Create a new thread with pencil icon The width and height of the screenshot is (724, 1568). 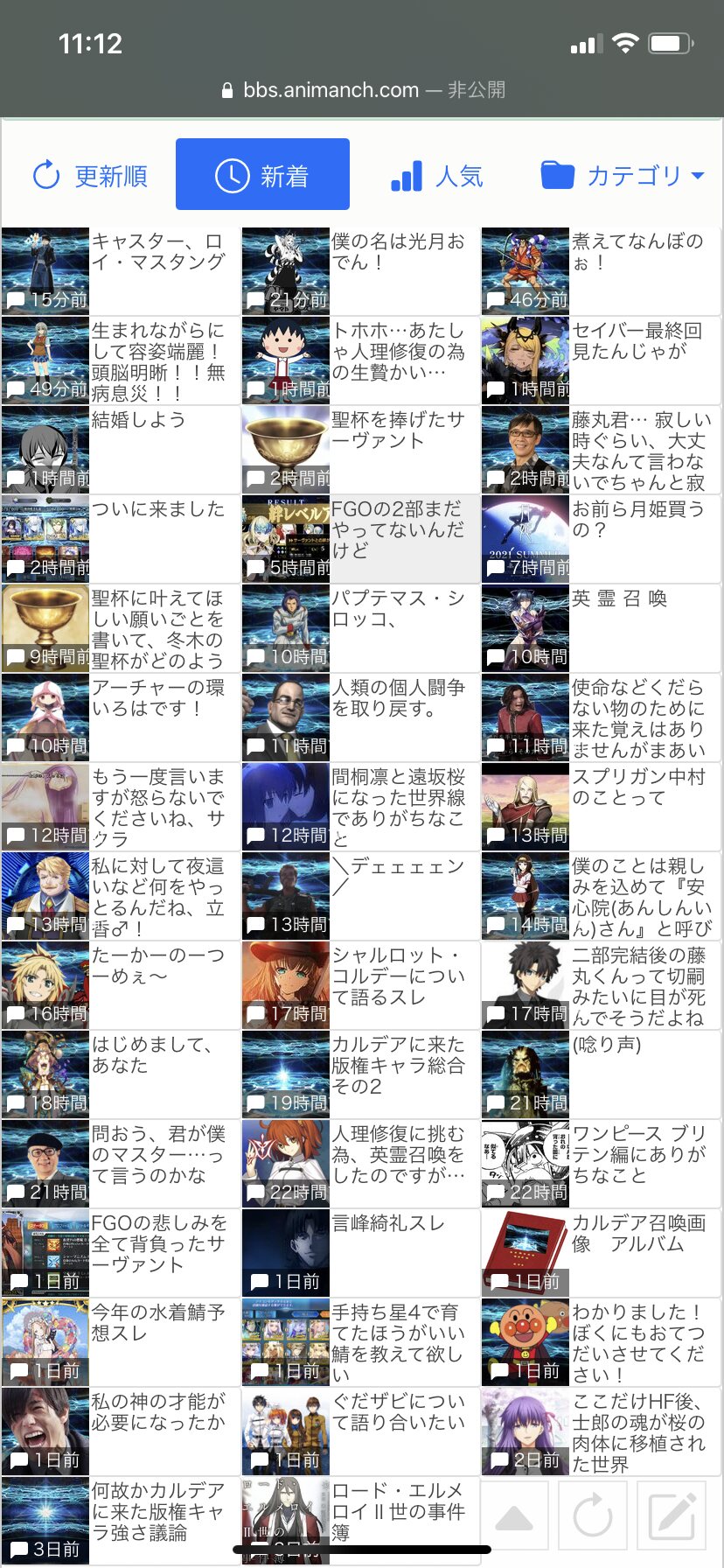point(672,1518)
